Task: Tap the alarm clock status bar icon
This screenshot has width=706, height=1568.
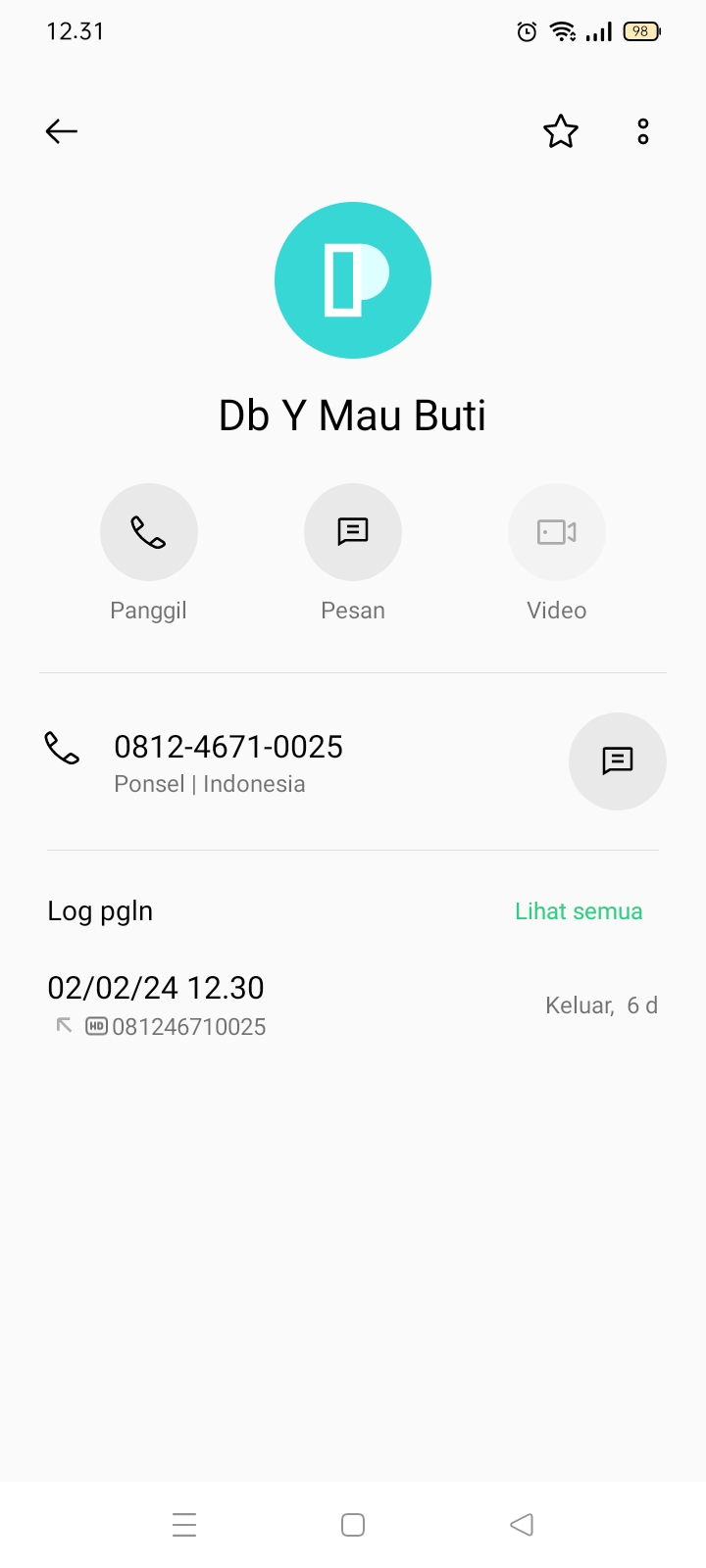Action: (526, 31)
